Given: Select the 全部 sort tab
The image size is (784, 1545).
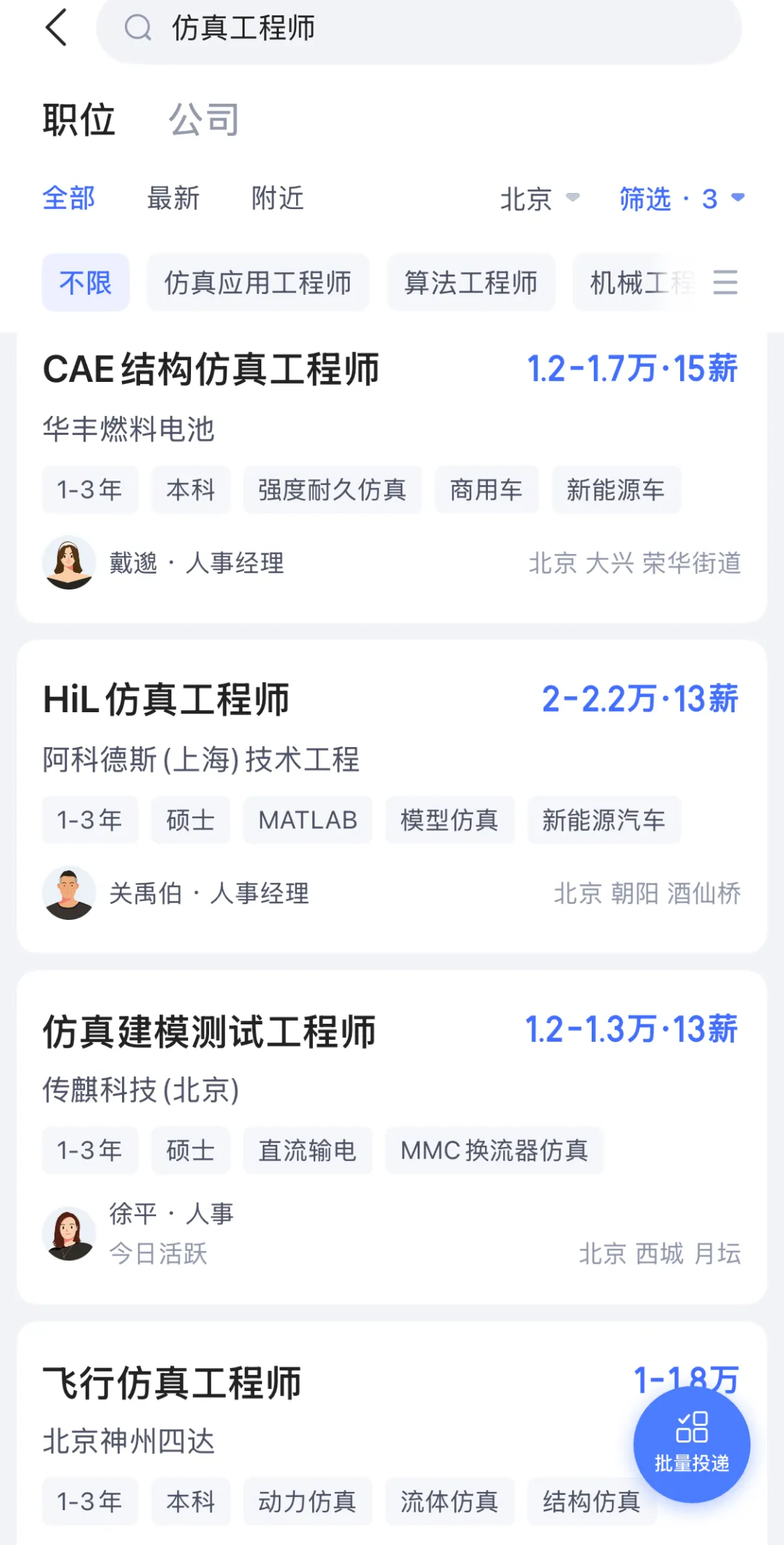Looking at the screenshot, I should (69, 198).
